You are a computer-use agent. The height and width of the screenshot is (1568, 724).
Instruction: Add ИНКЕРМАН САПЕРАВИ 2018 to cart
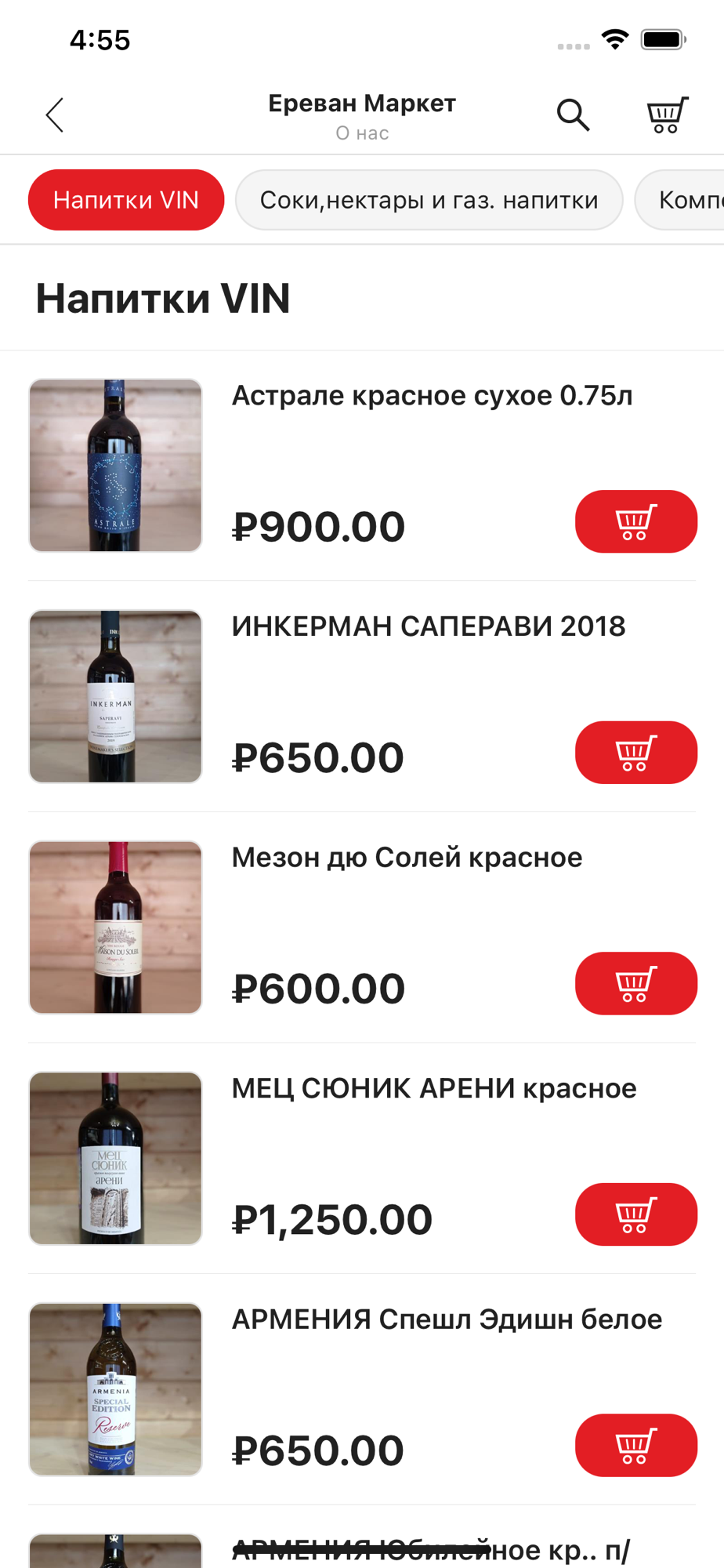tap(635, 753)
